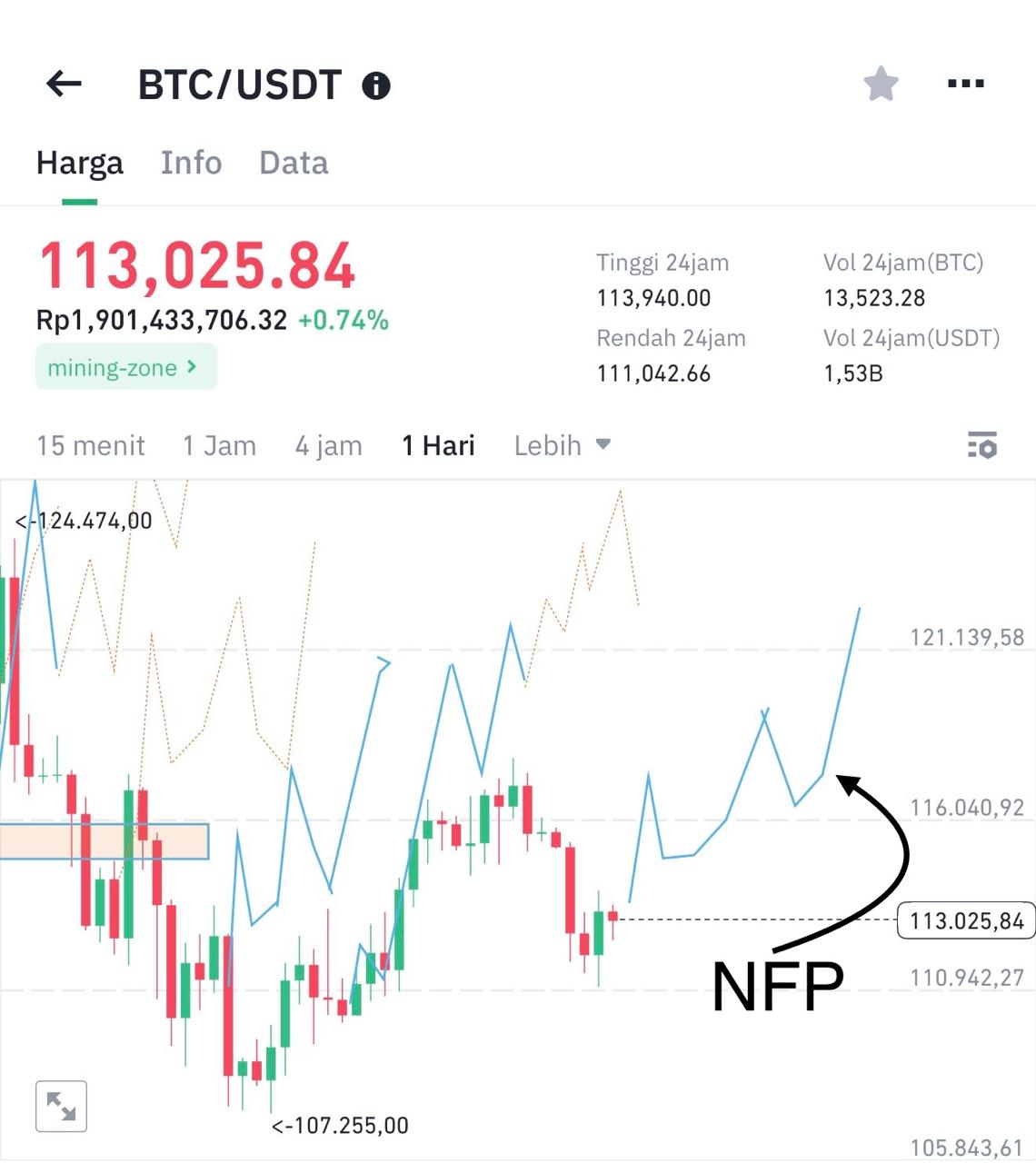Open the three-dot overflow menu
1036x1163 pixels.
965,84
